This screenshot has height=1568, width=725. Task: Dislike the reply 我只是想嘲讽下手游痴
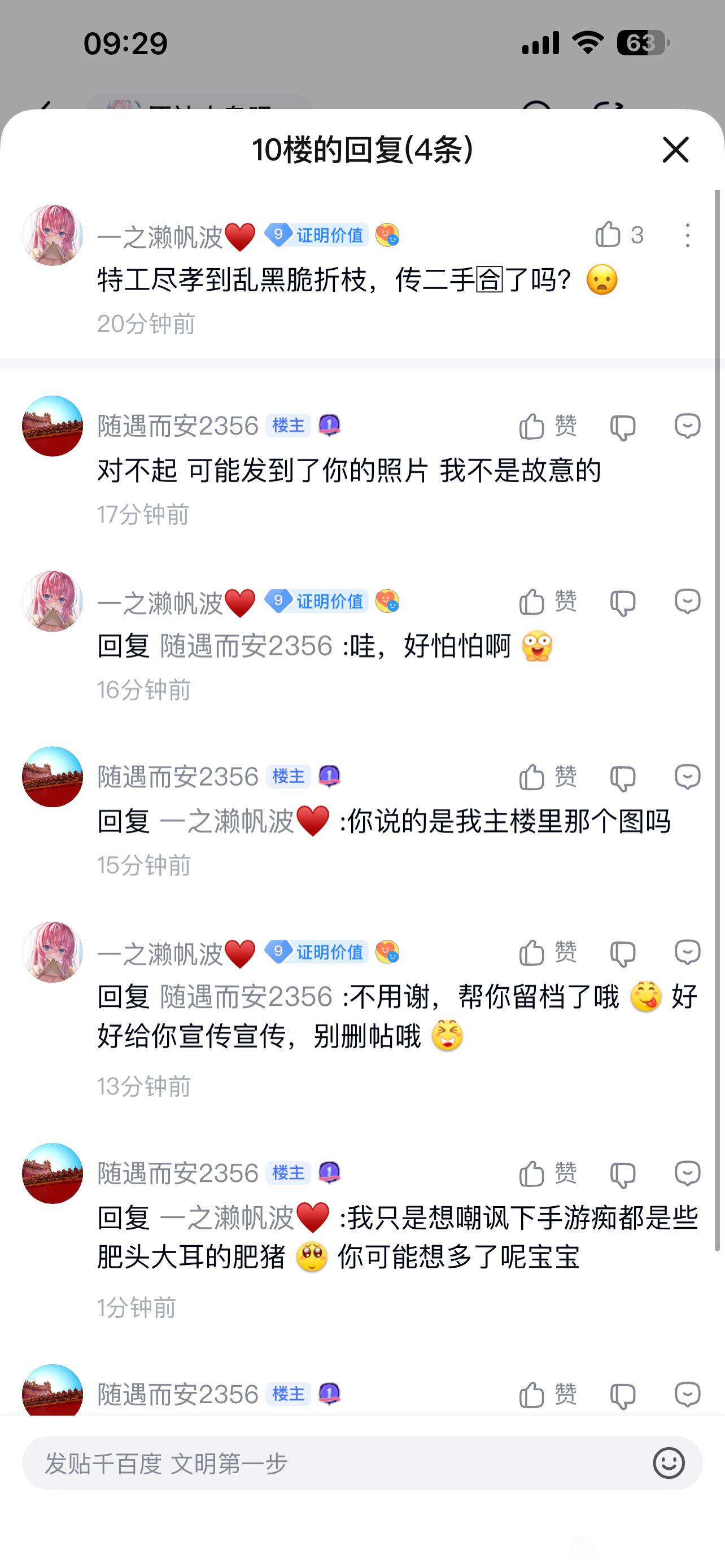[623, 1174]
